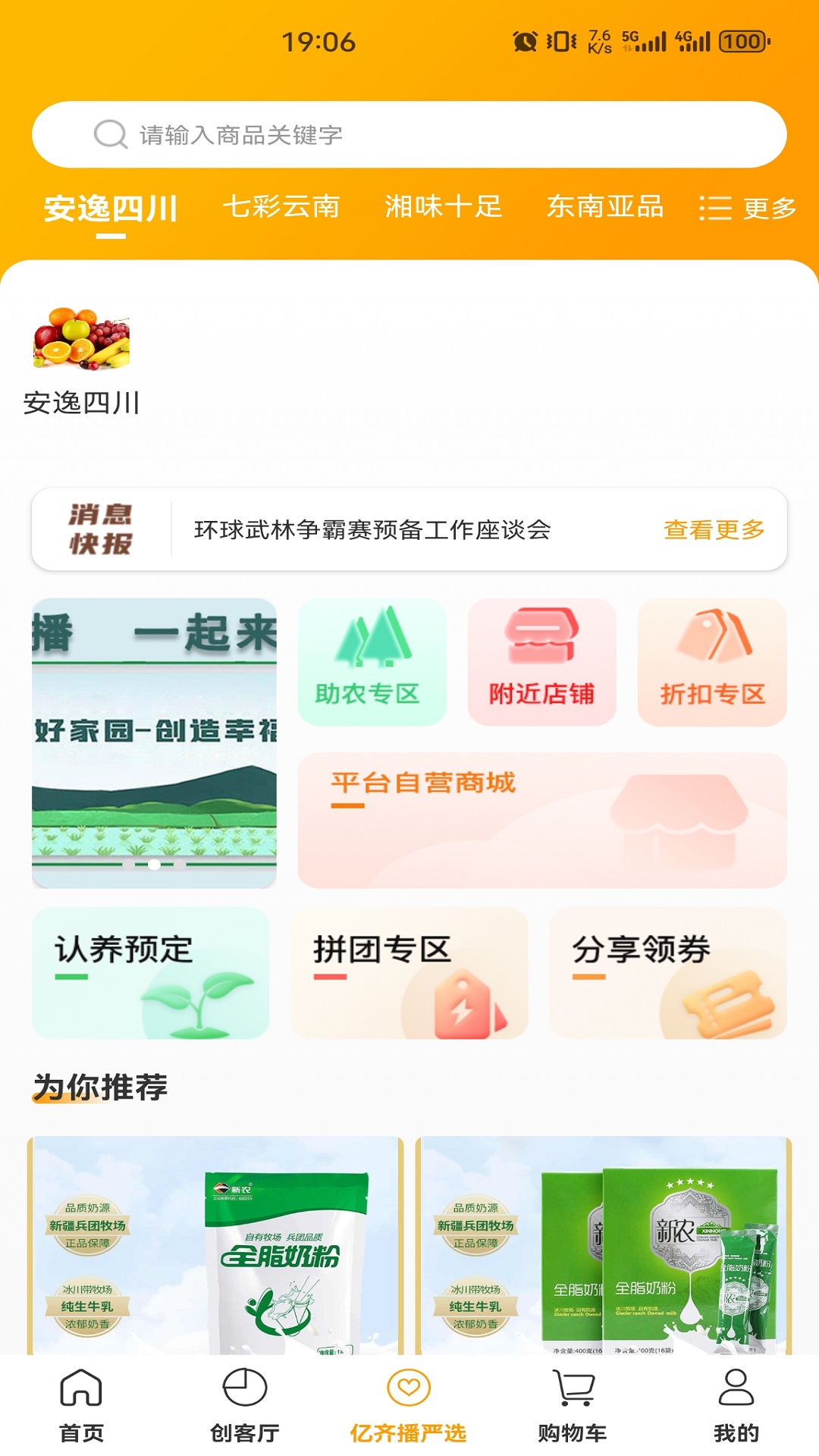Open the 折扣专区 discount zone

[x=712, y=662]
